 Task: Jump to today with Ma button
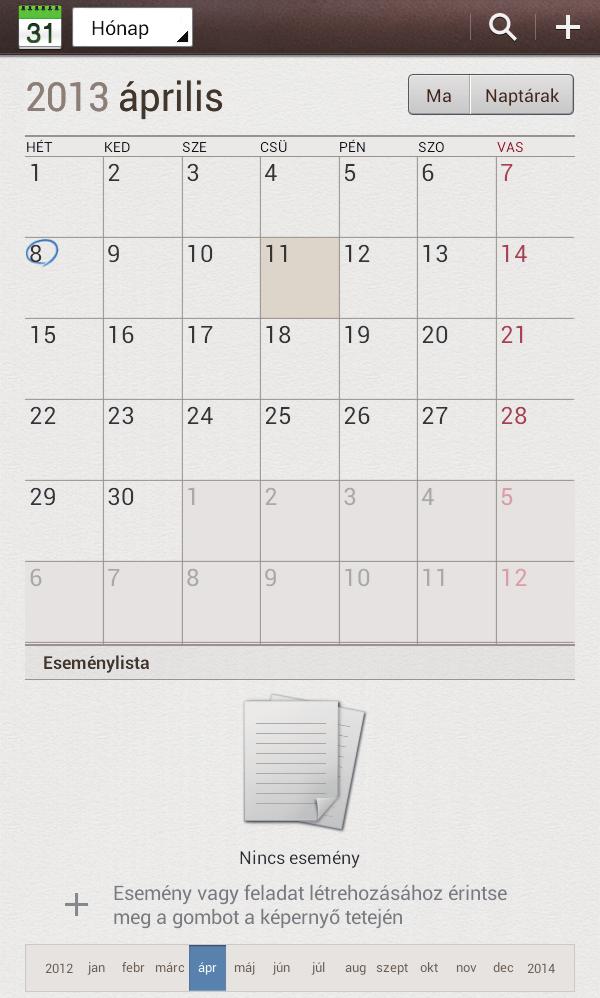click(439, 96)
